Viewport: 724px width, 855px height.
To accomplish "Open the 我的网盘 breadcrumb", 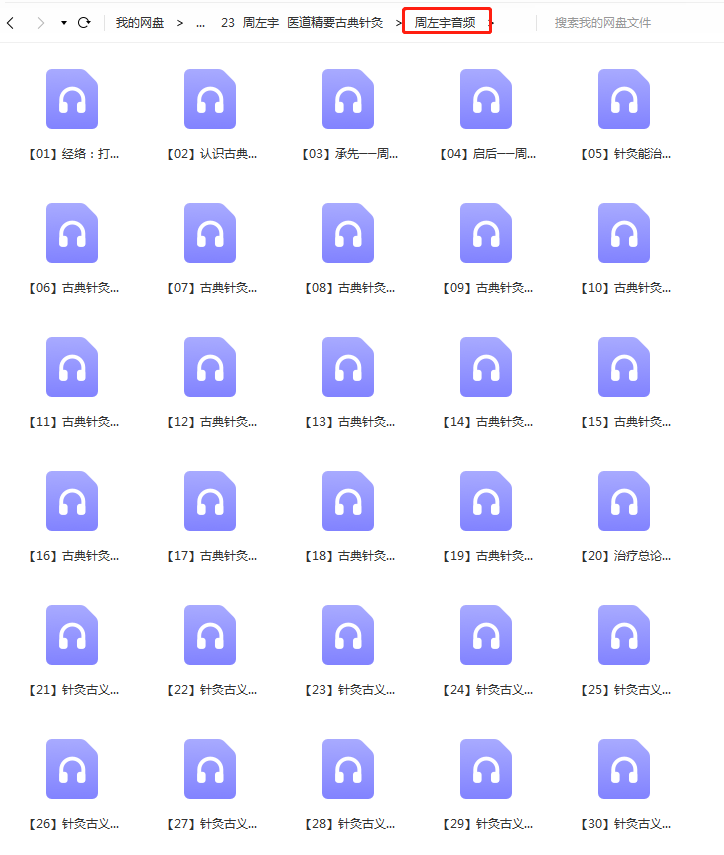I will (139, 22).
